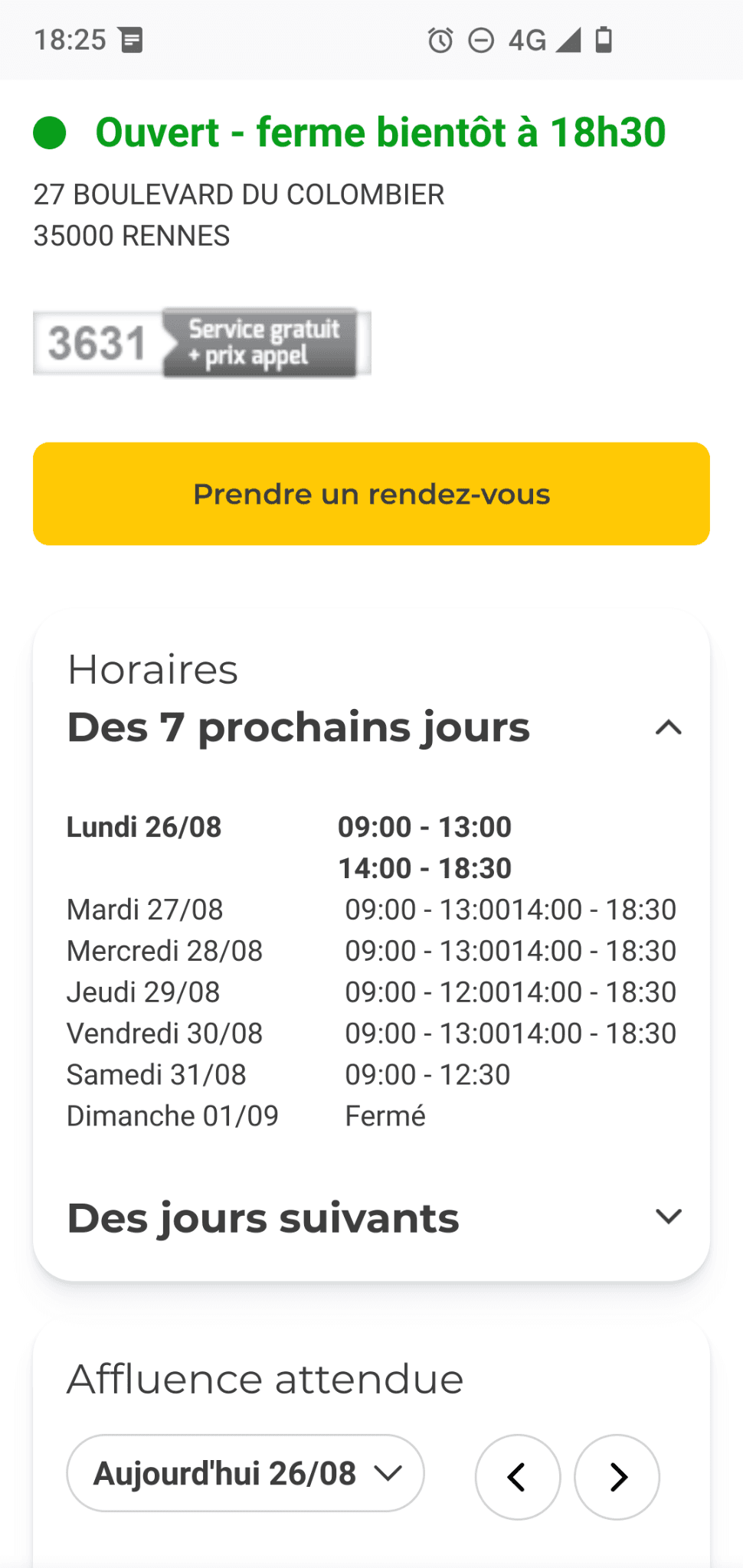Open the Aujourd'hui 26/08 date dropdown
The image size is (743, 1568).
(x=246, y=1473)
